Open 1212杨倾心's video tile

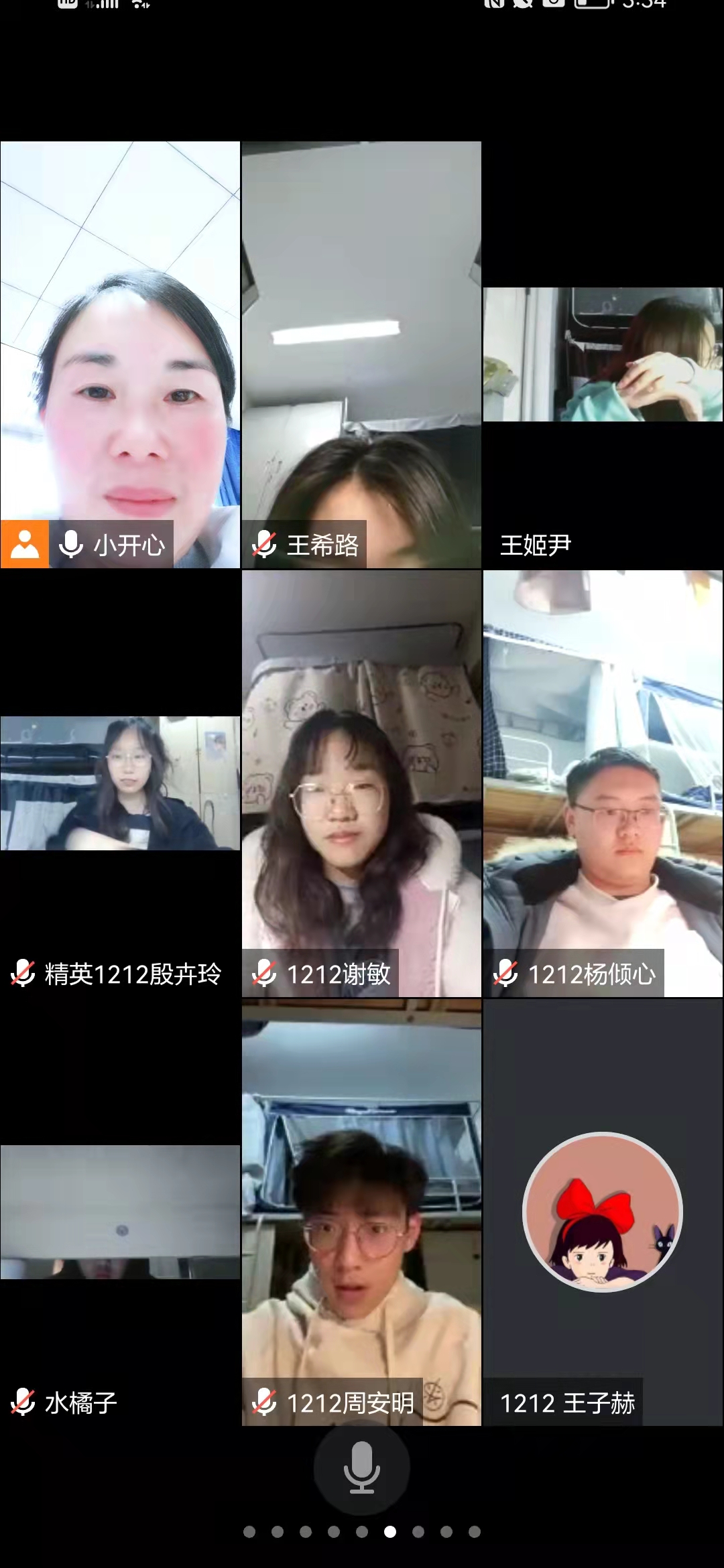[x=603, y=783]
